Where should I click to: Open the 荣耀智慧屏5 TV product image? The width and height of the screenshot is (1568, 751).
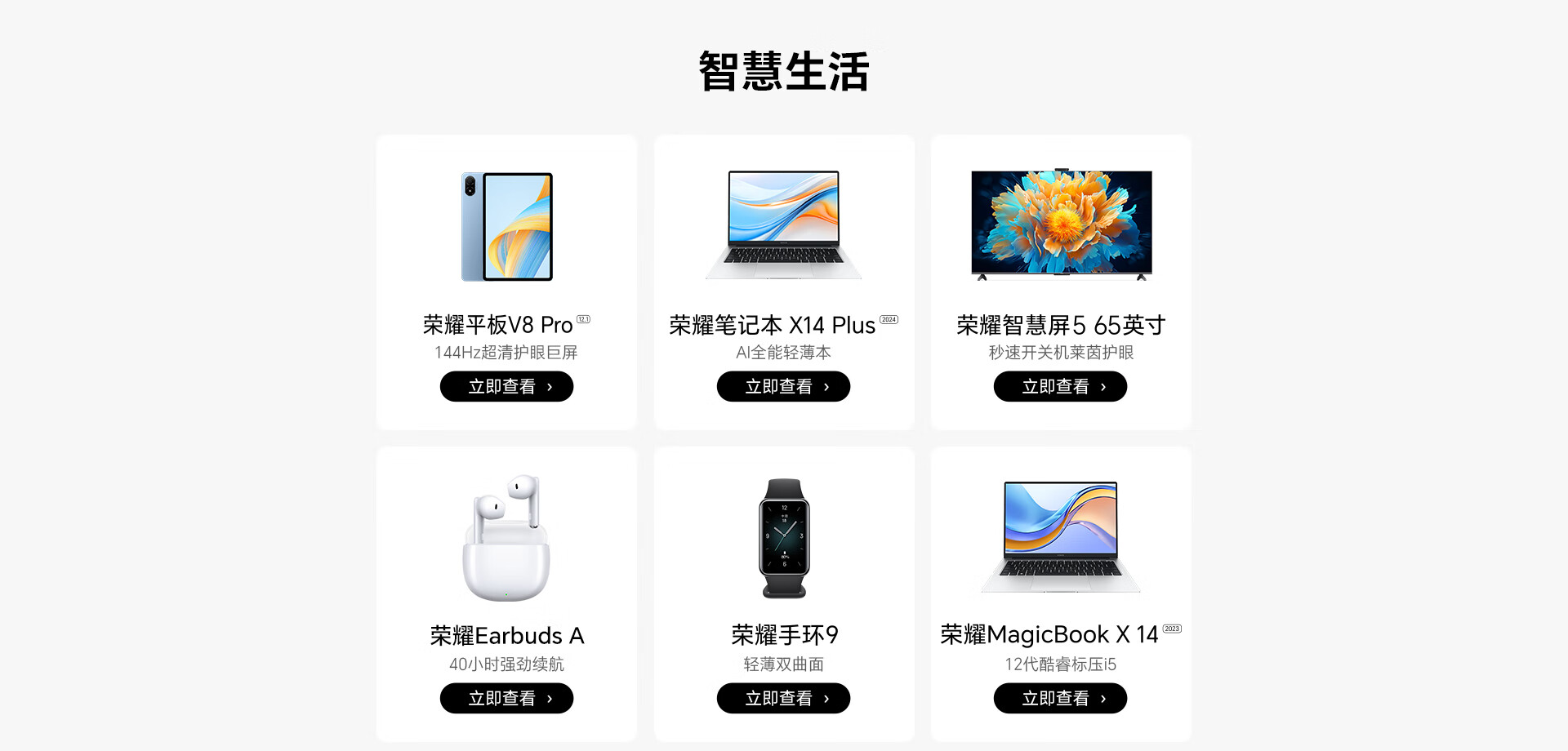tap(1062, 224)
